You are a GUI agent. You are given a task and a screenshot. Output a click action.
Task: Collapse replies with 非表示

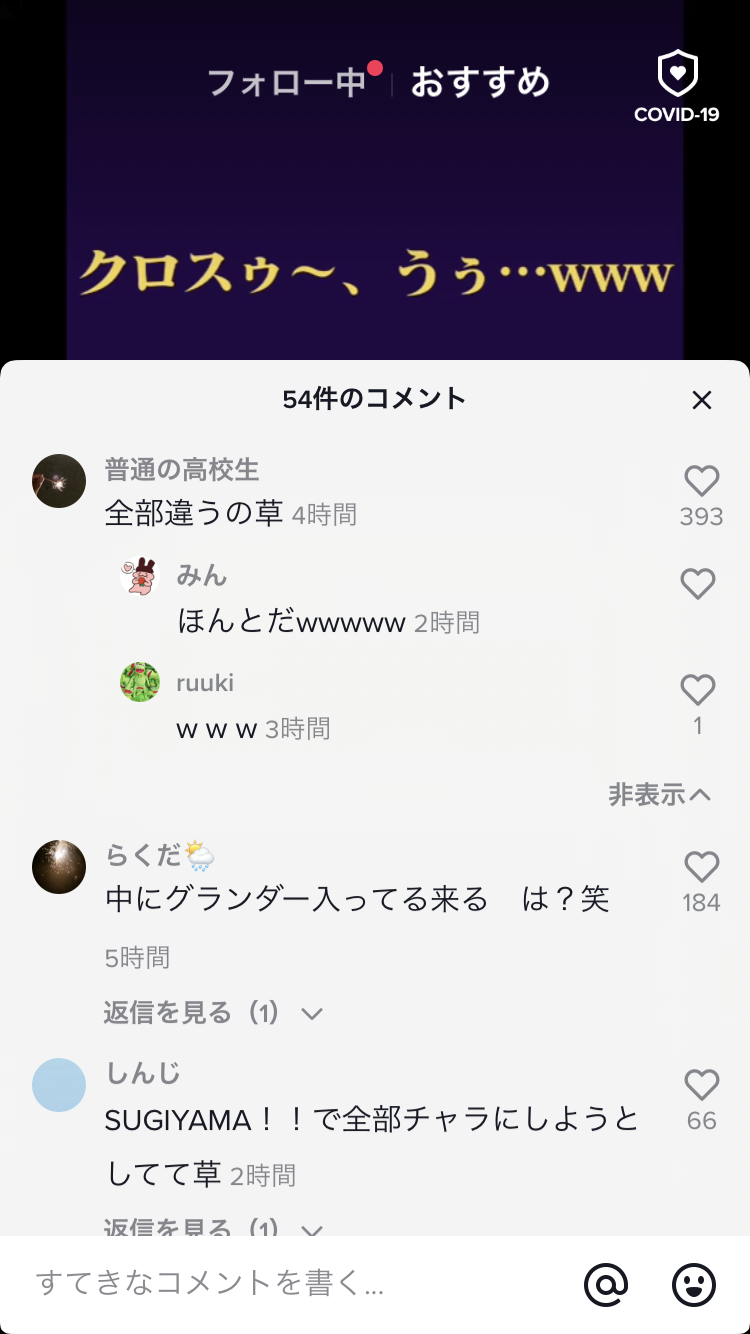659,795
